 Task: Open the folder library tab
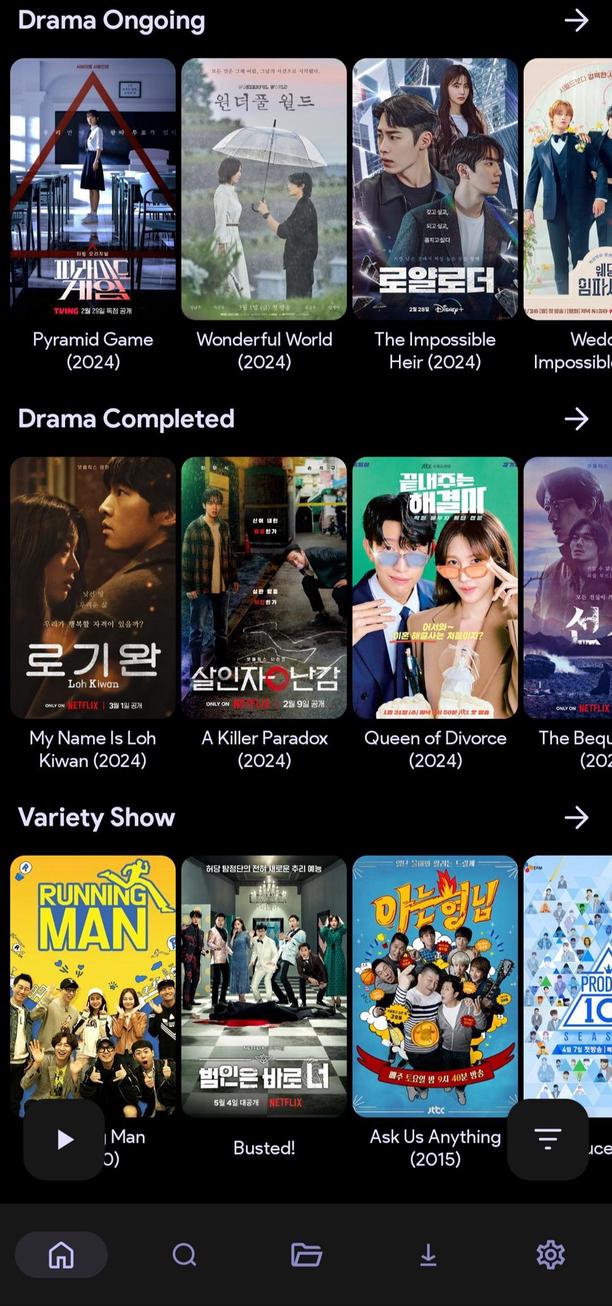coord(306,1254)
